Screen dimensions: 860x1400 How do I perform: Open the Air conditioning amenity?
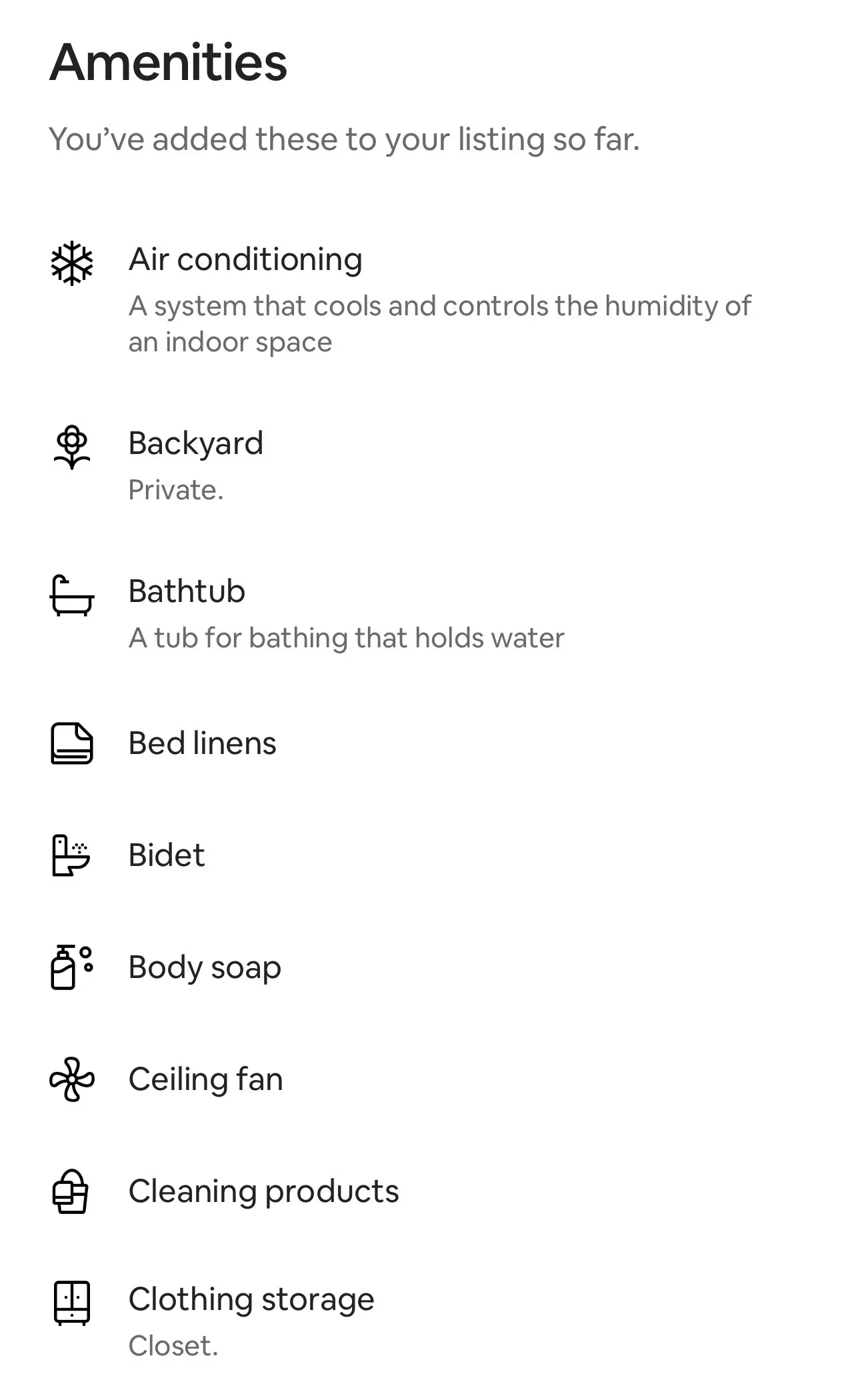coord(245,260)
